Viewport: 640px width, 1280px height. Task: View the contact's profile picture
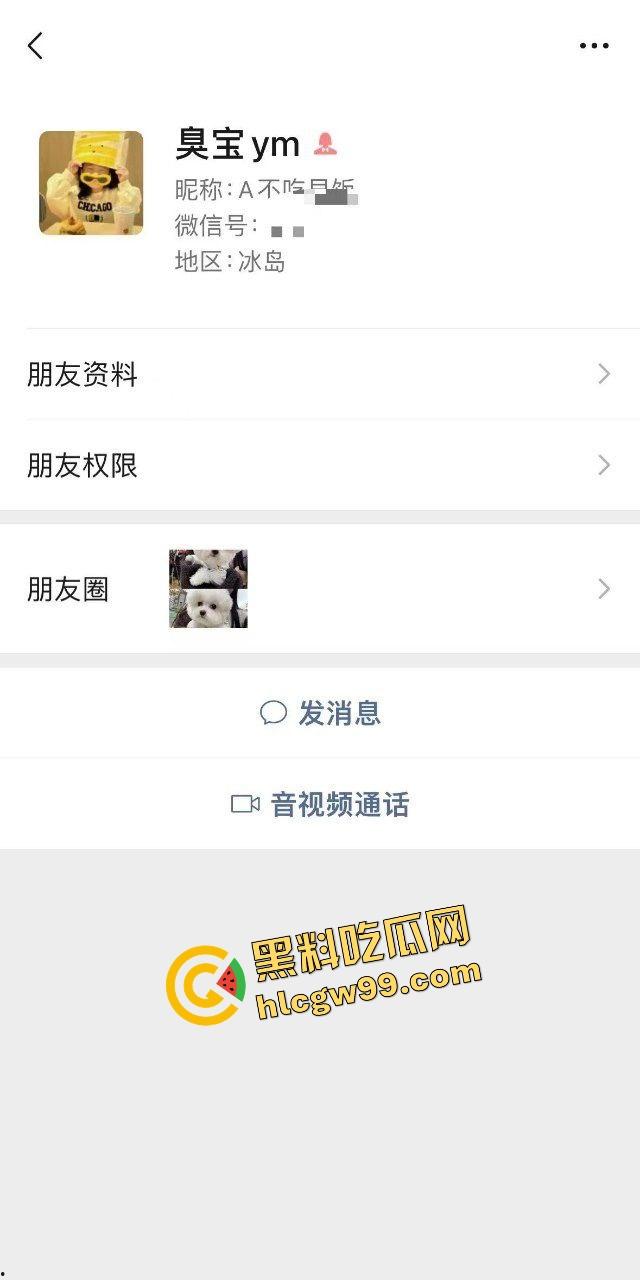[91, 183]
